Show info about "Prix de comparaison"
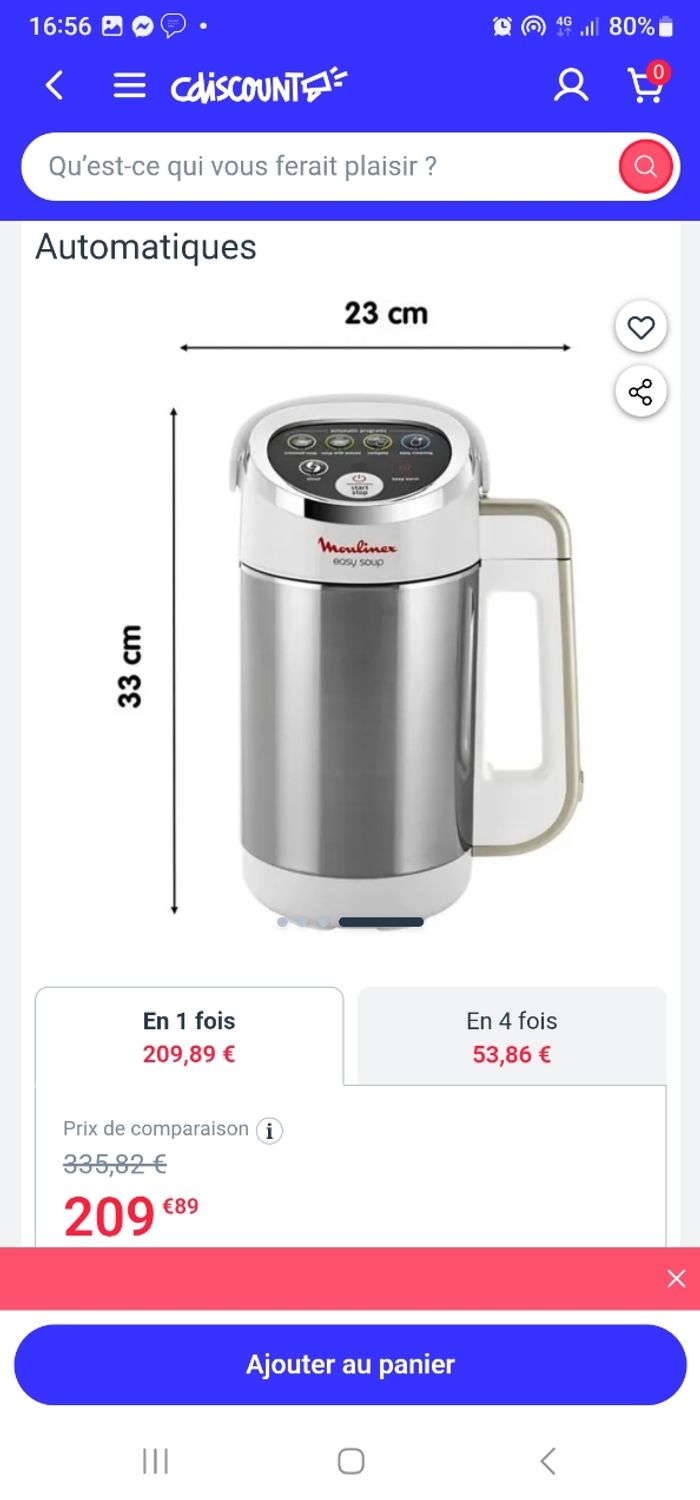 pyautogui.click(x=269, y=1130)
